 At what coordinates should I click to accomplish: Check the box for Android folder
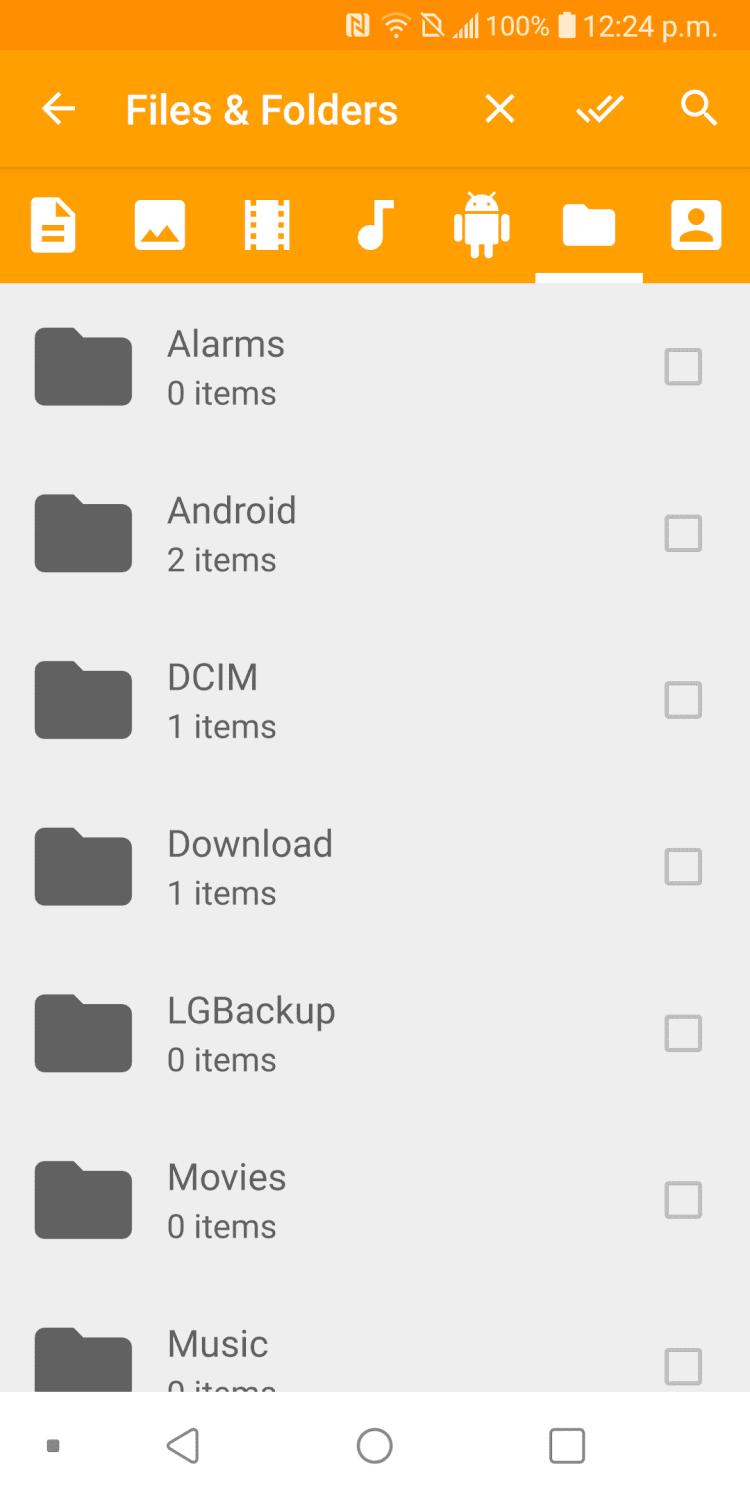(x=683, y=534)
